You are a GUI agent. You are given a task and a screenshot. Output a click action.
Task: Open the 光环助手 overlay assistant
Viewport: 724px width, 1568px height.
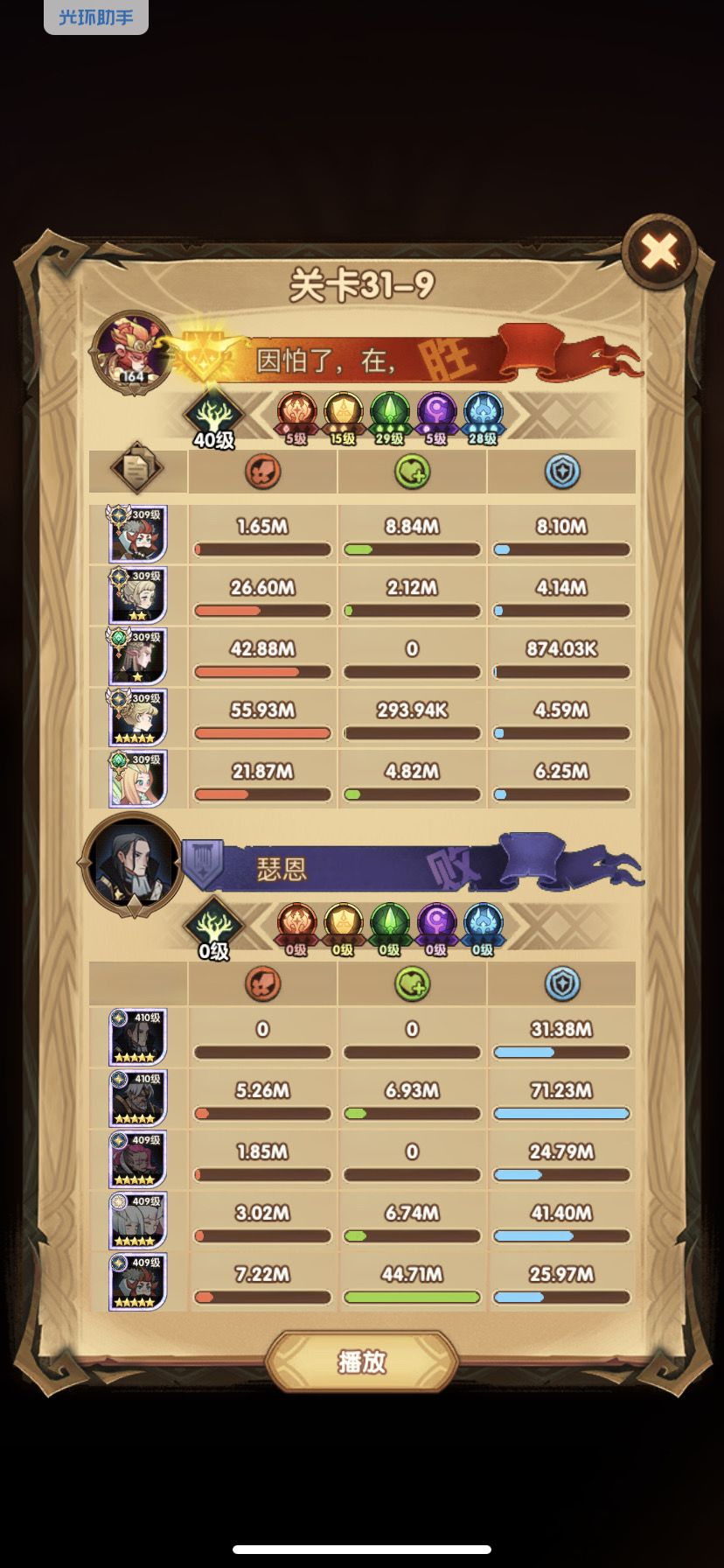click(95, 15)
